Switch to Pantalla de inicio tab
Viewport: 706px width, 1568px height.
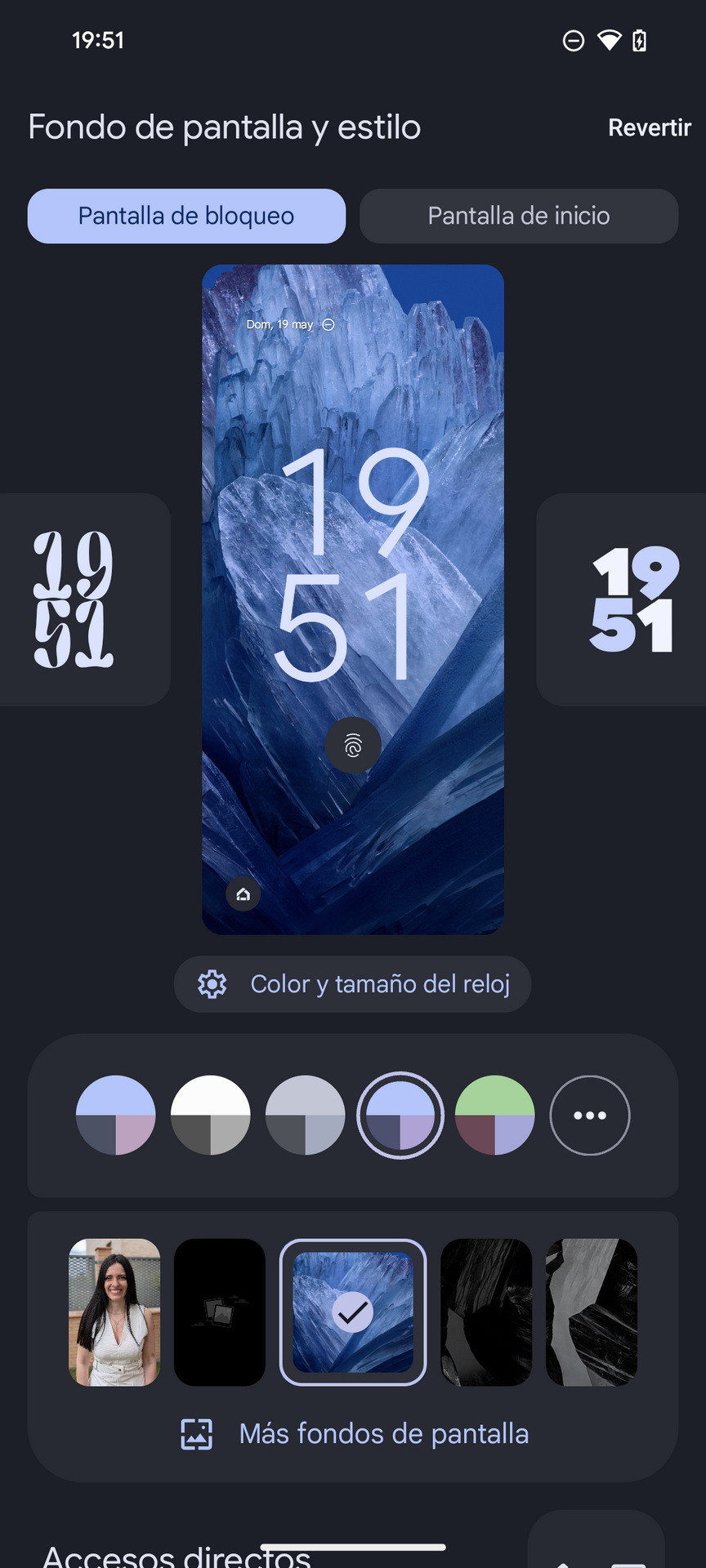pyautogui.click(x=519, y=216)
